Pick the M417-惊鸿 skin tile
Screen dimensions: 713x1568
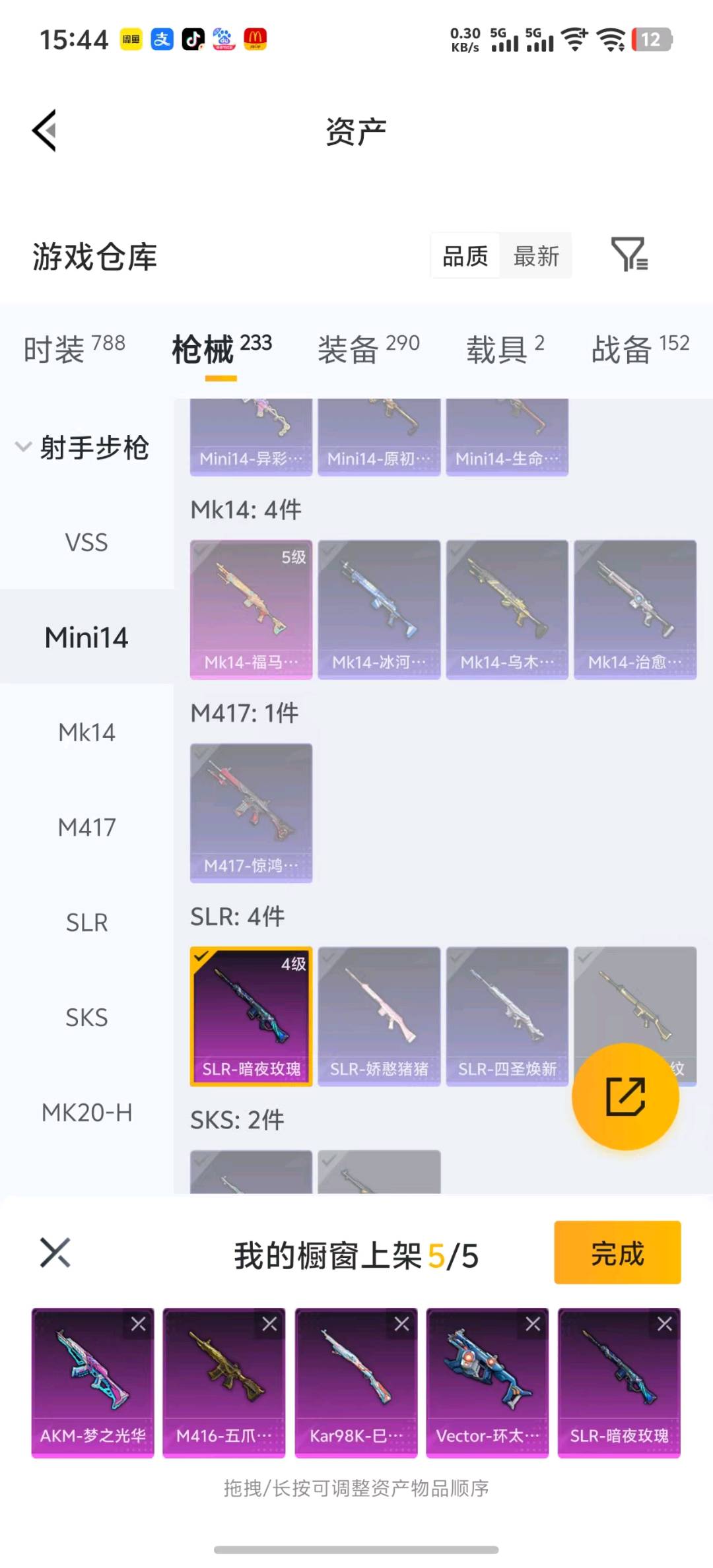click(251, 812)
